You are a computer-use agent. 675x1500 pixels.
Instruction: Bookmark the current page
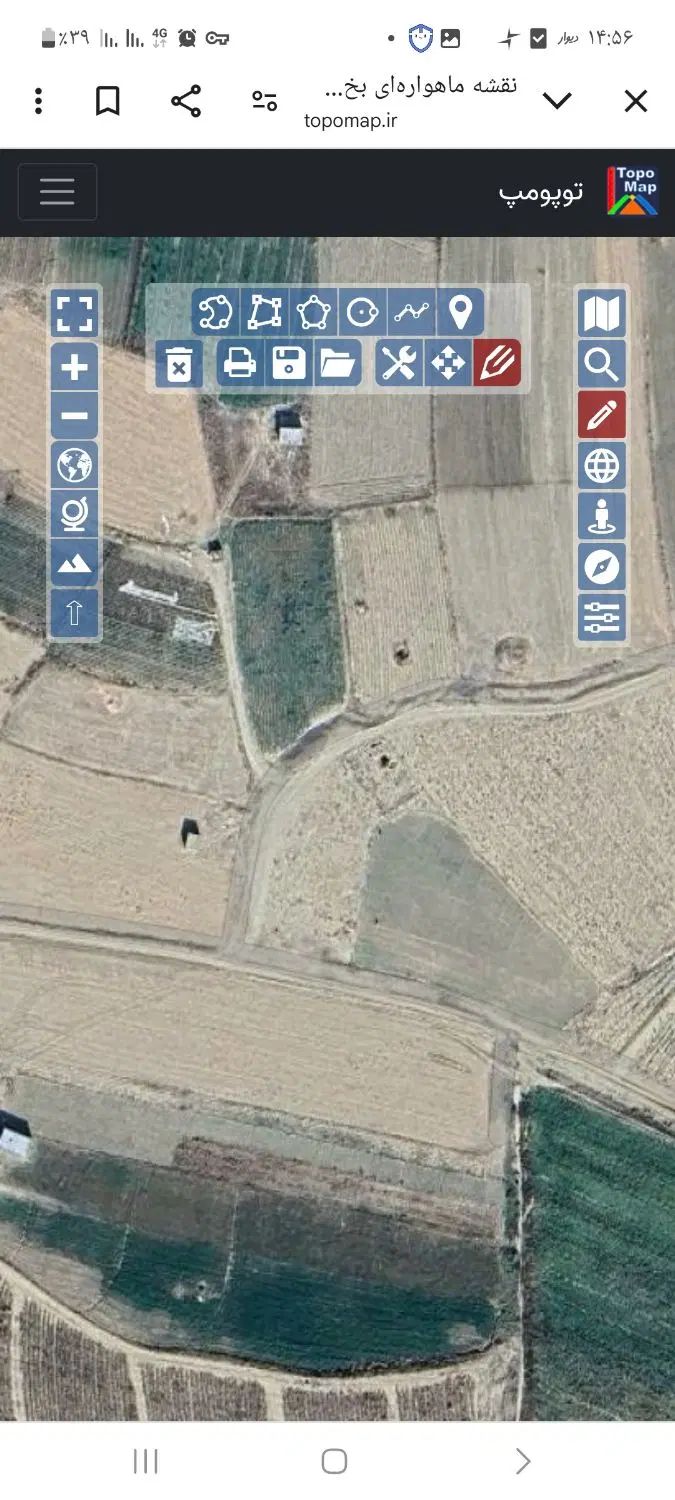pos(108,101)
